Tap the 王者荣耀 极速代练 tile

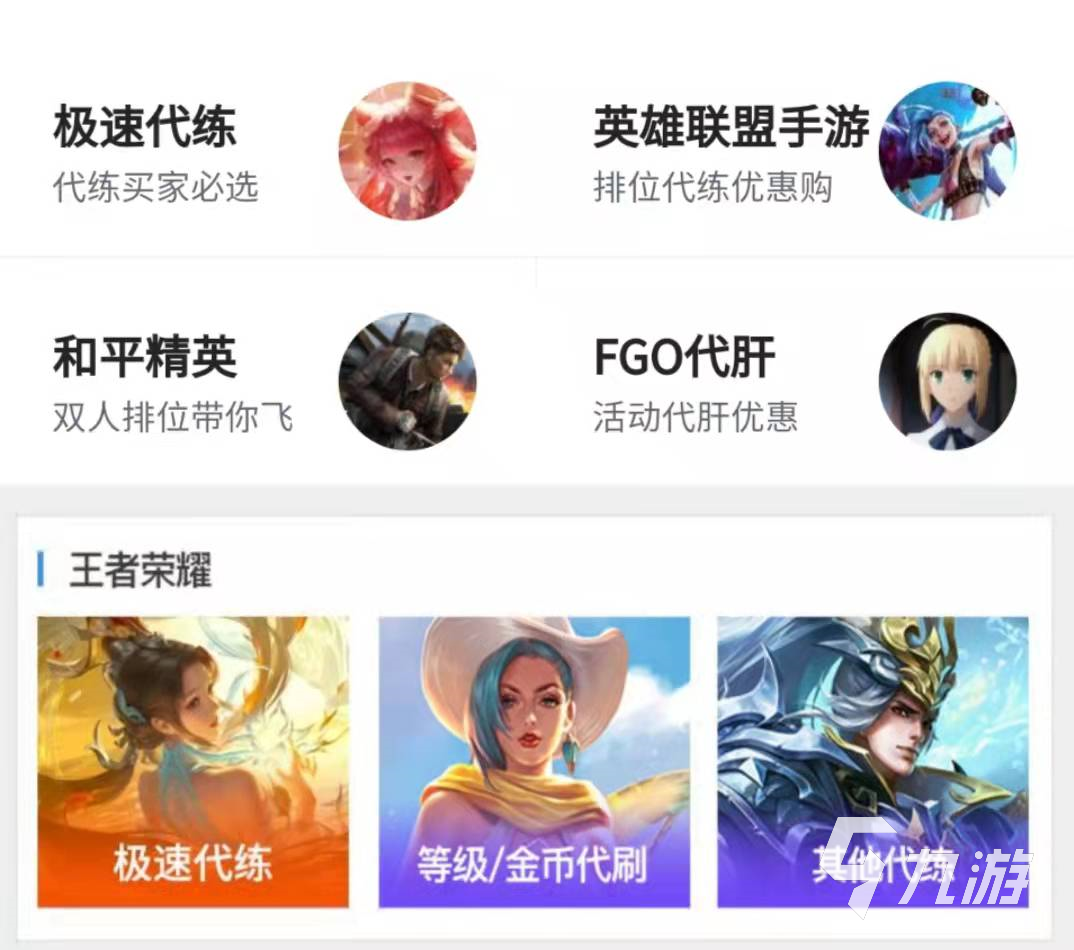193,762
